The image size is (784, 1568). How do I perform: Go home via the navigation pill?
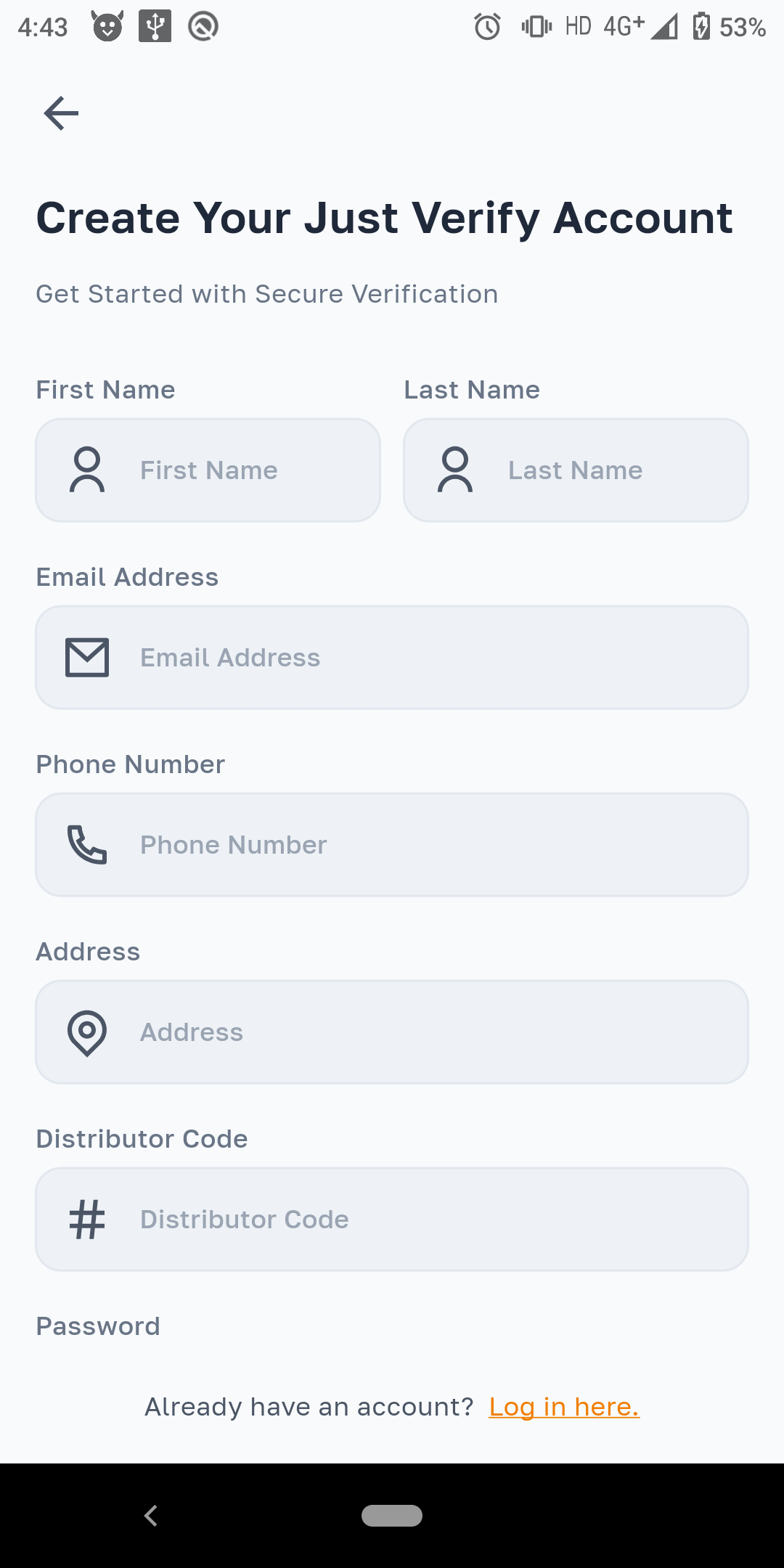pos(392,1516)
